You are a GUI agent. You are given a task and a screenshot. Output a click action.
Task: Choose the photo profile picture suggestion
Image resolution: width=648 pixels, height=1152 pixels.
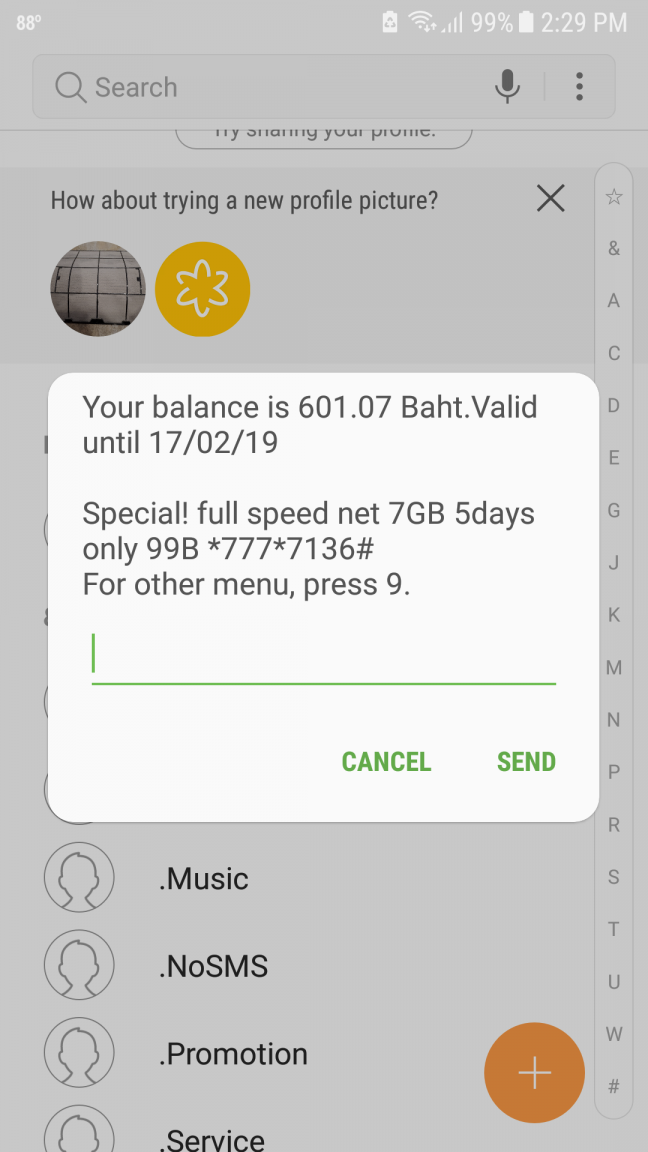tap(98, 289)
